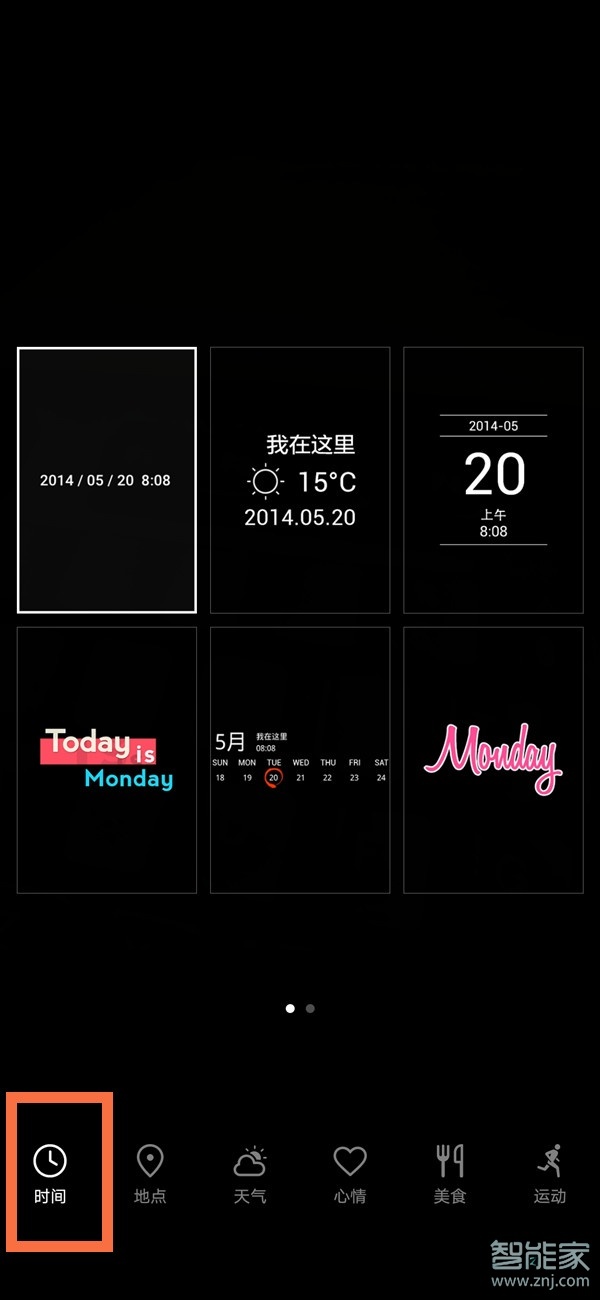Apply the Today is Monday watermark

coord(106,760)
